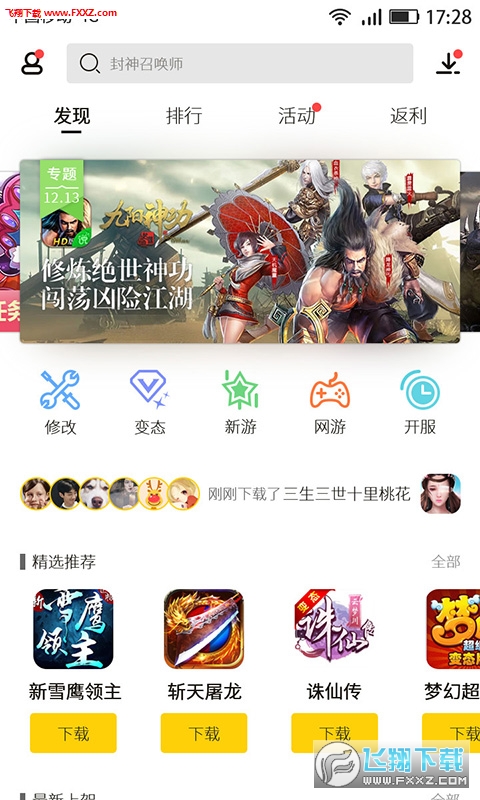This screenshot has height=800, width=480.
Task: Open the 诛仙传 game icon
Action: [335, 629]
